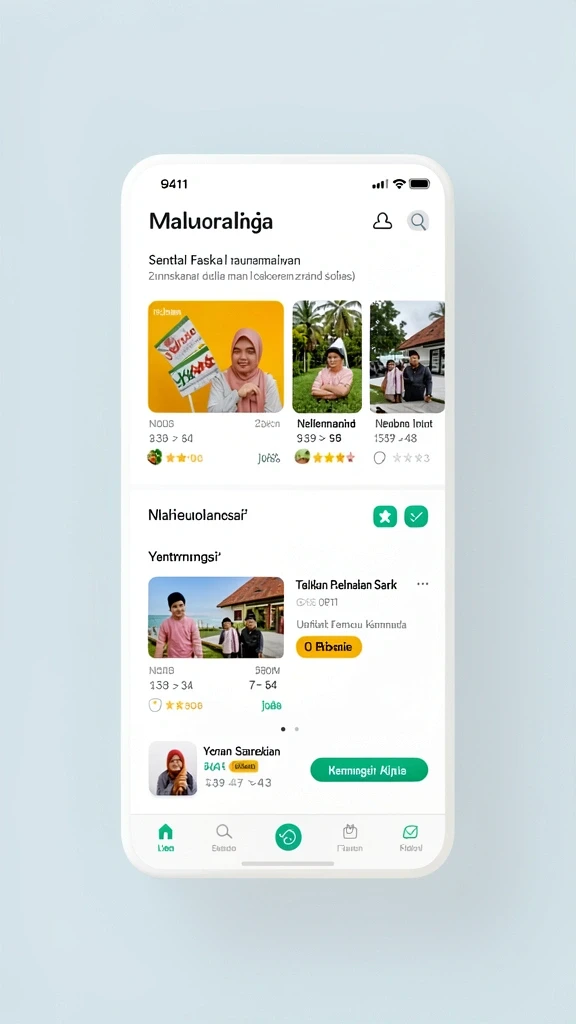
Task: Tap the search magnifier in the header
Action: [x=419, y=221]
